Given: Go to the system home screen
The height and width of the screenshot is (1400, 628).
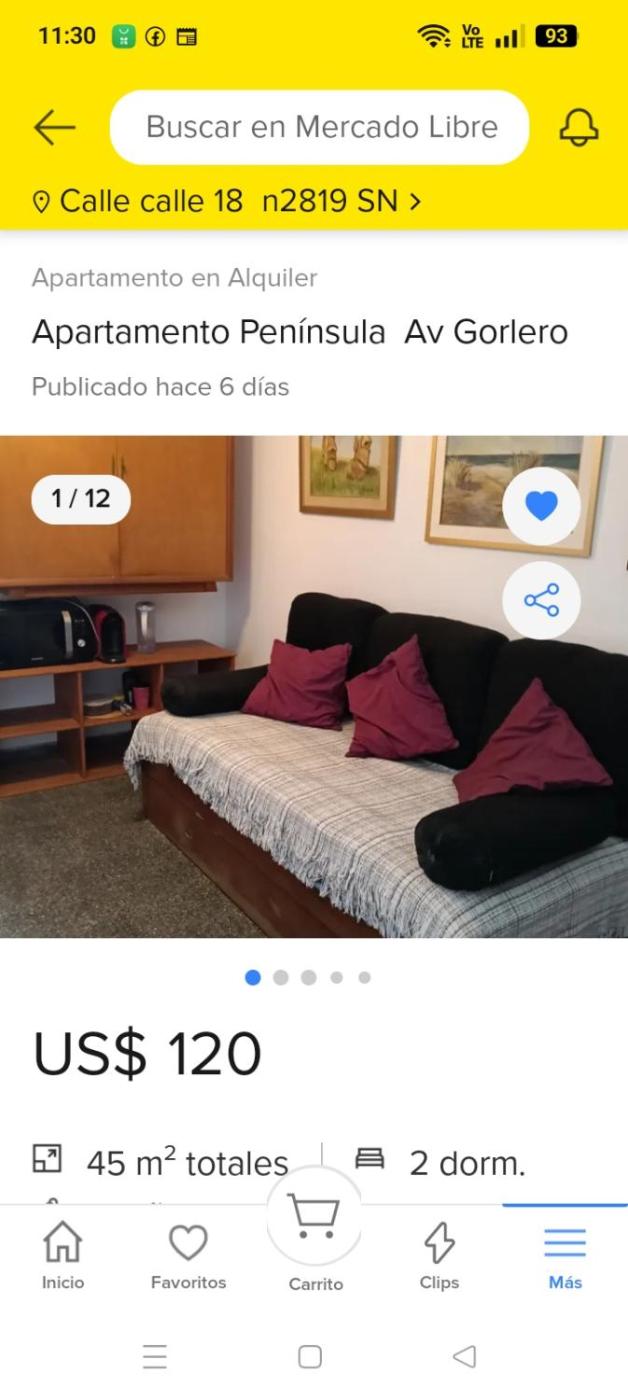Looking at the screenshot, I should 310,1357.
